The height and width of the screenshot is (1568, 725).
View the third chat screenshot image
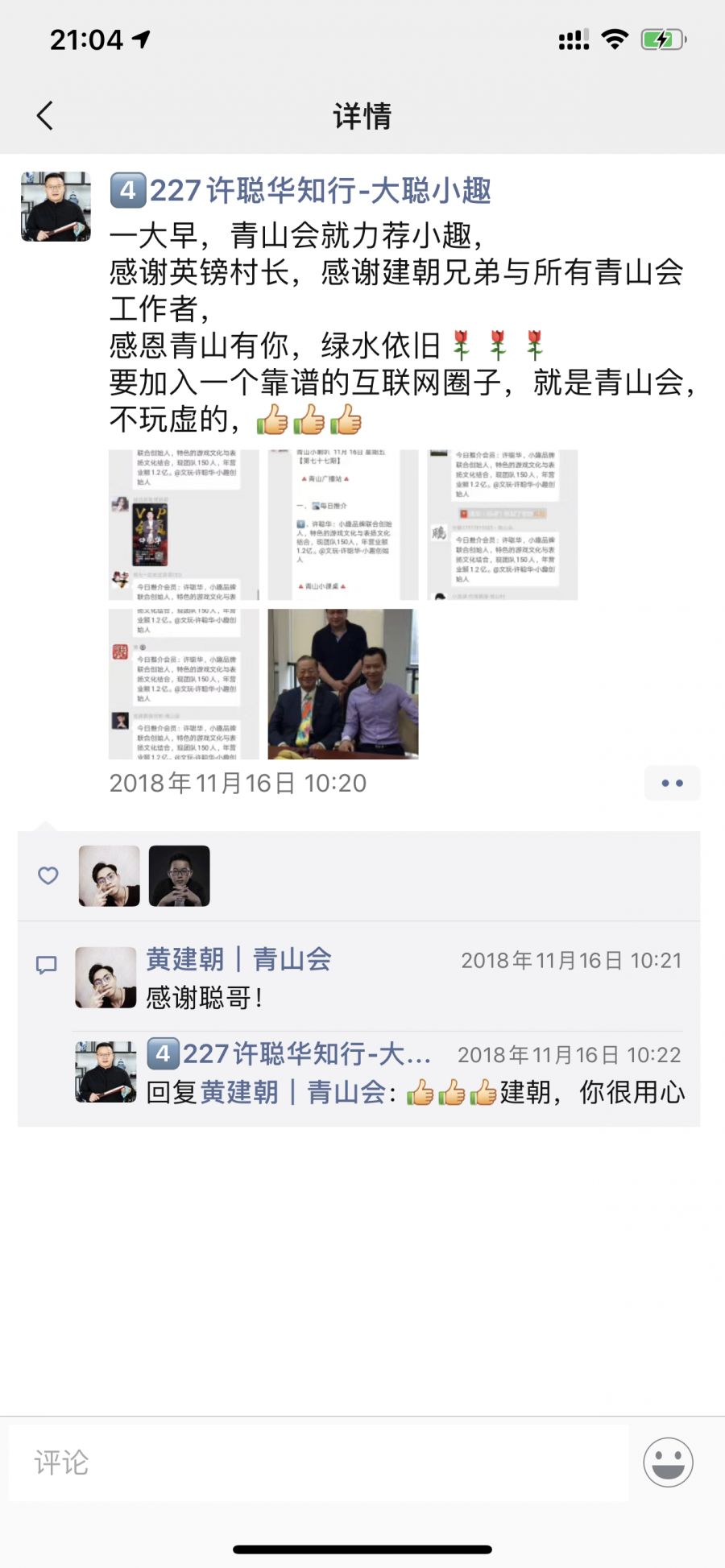[x=502, y=524]
